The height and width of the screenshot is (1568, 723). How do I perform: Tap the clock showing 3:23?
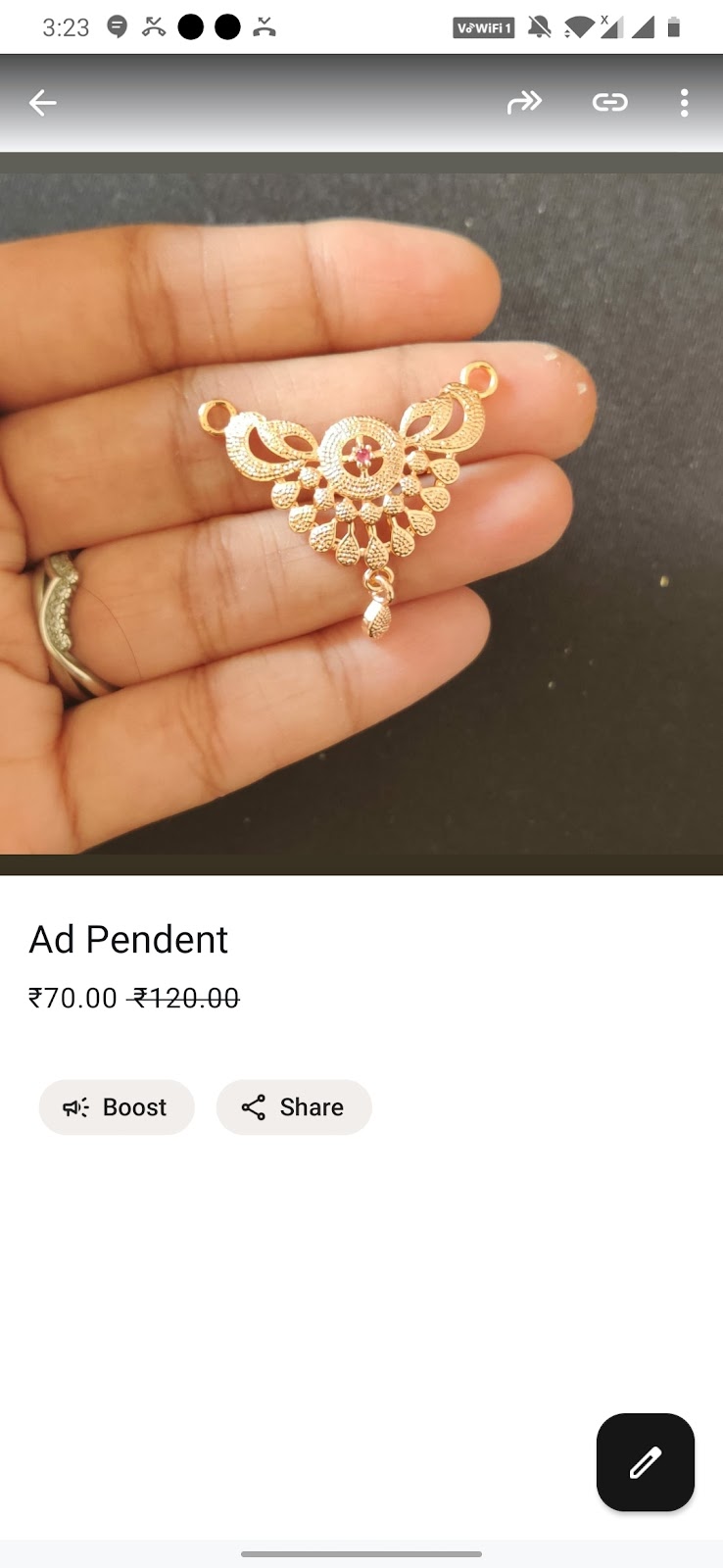(65, 27)
